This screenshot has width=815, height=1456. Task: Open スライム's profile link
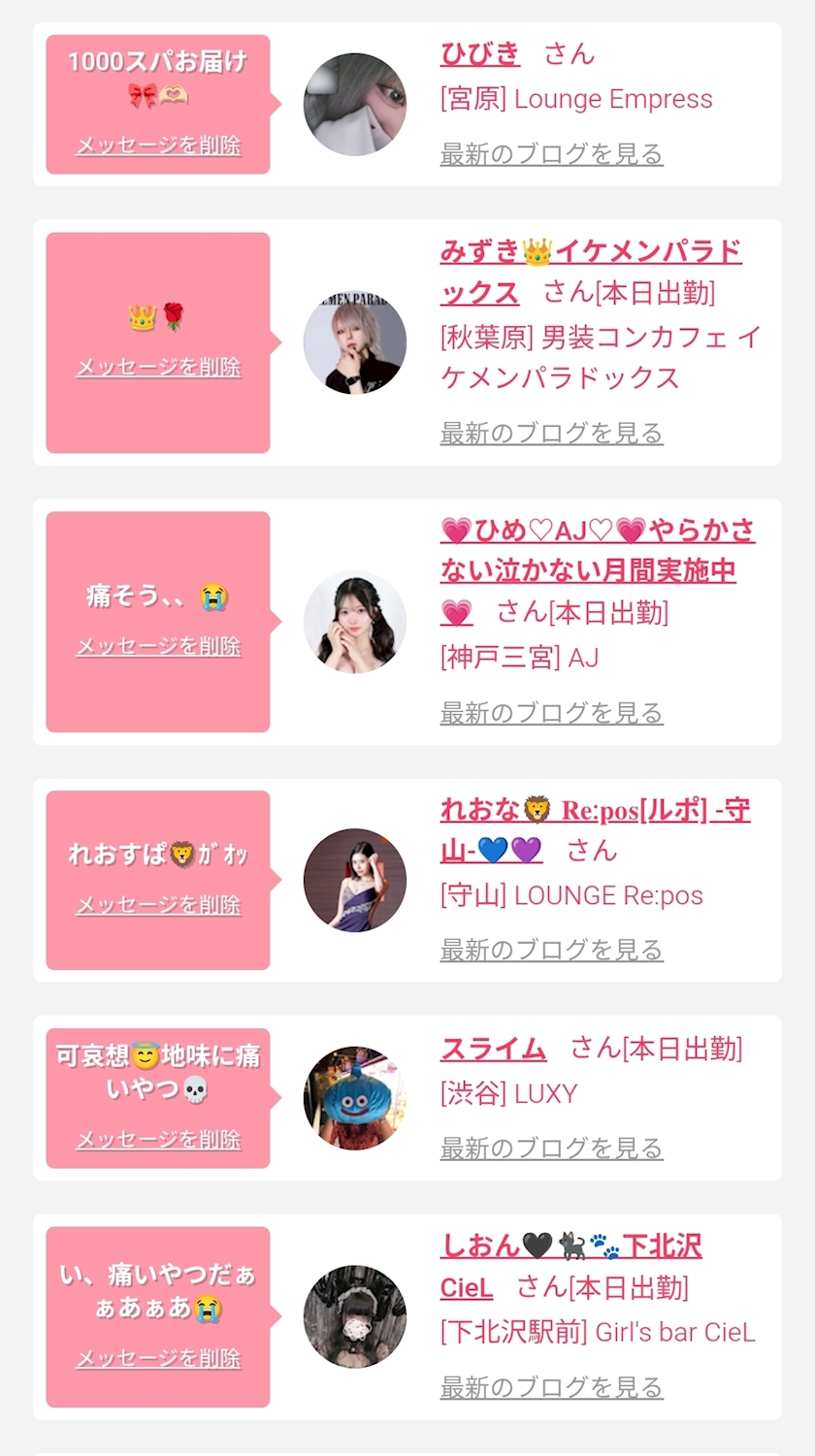click(493, 1049)
